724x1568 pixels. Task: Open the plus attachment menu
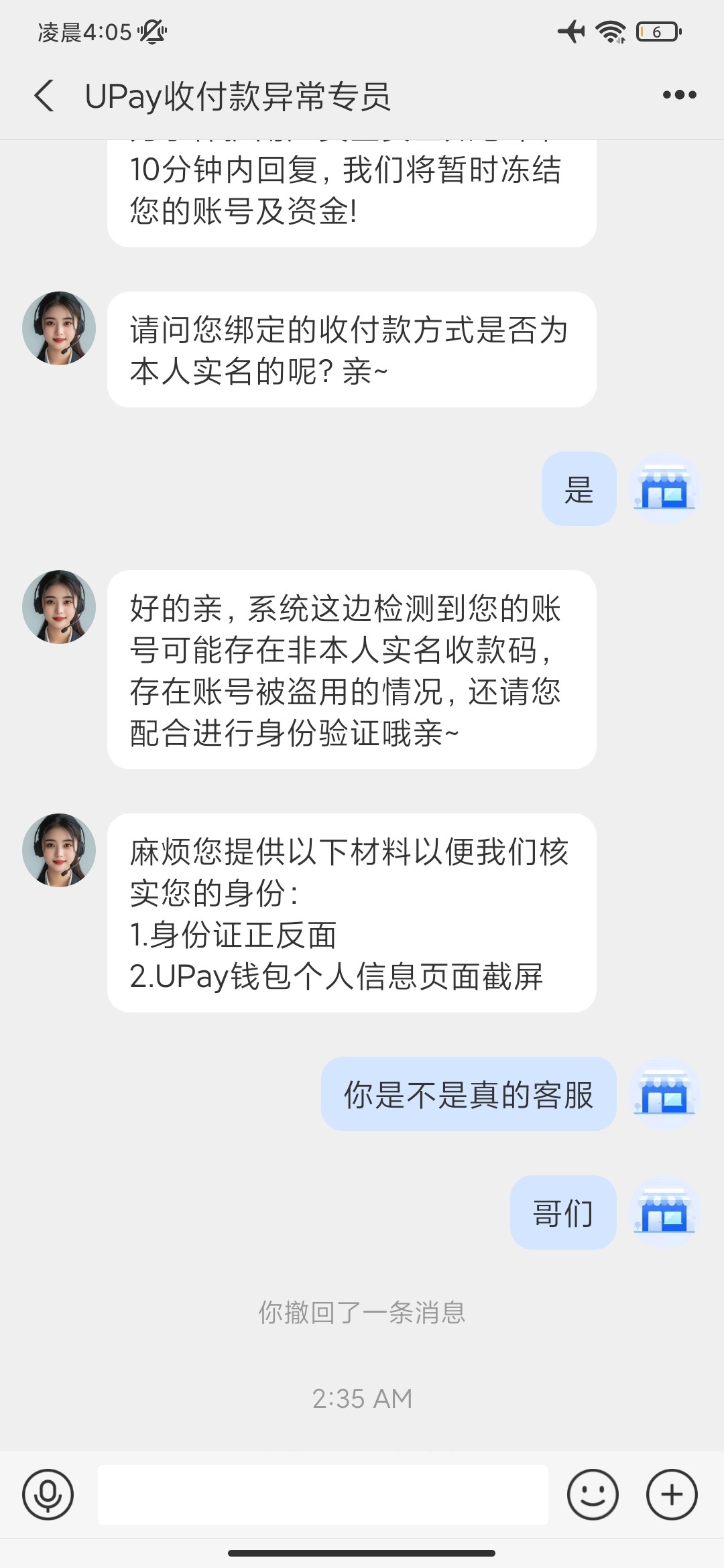tap(672, 1494)
